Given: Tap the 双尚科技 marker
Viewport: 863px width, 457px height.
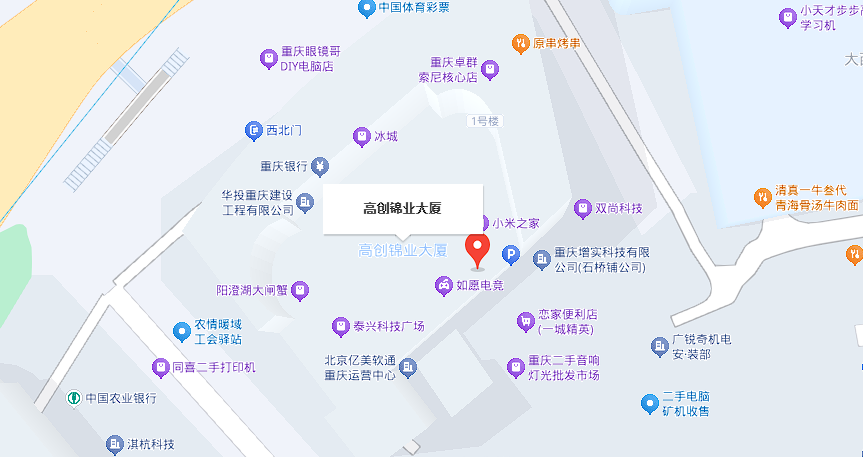Looking at the screenshot, I should coord(583,208).
